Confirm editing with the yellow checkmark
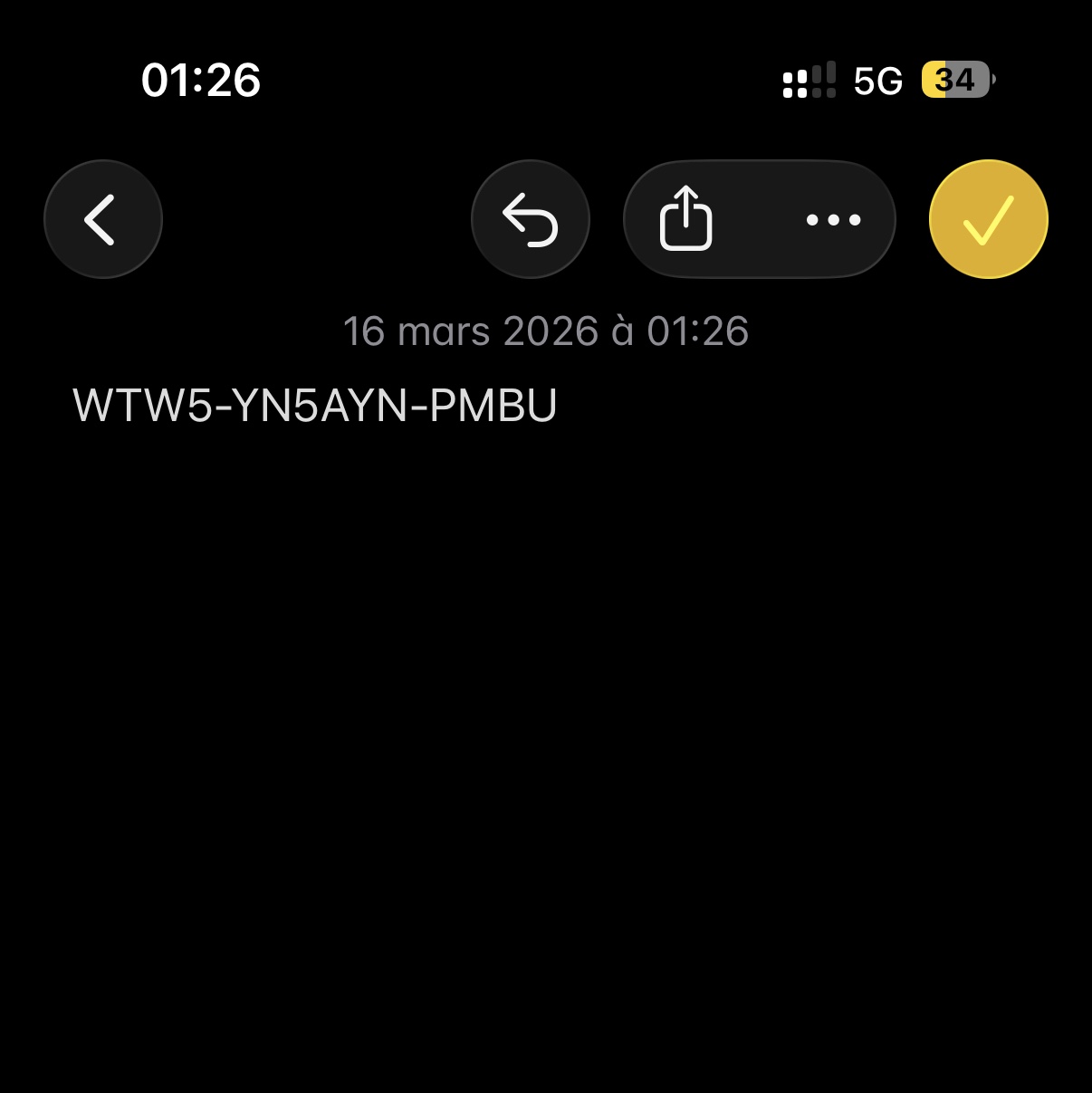This screenshot has height=1093, width=1092. [988, 219]
